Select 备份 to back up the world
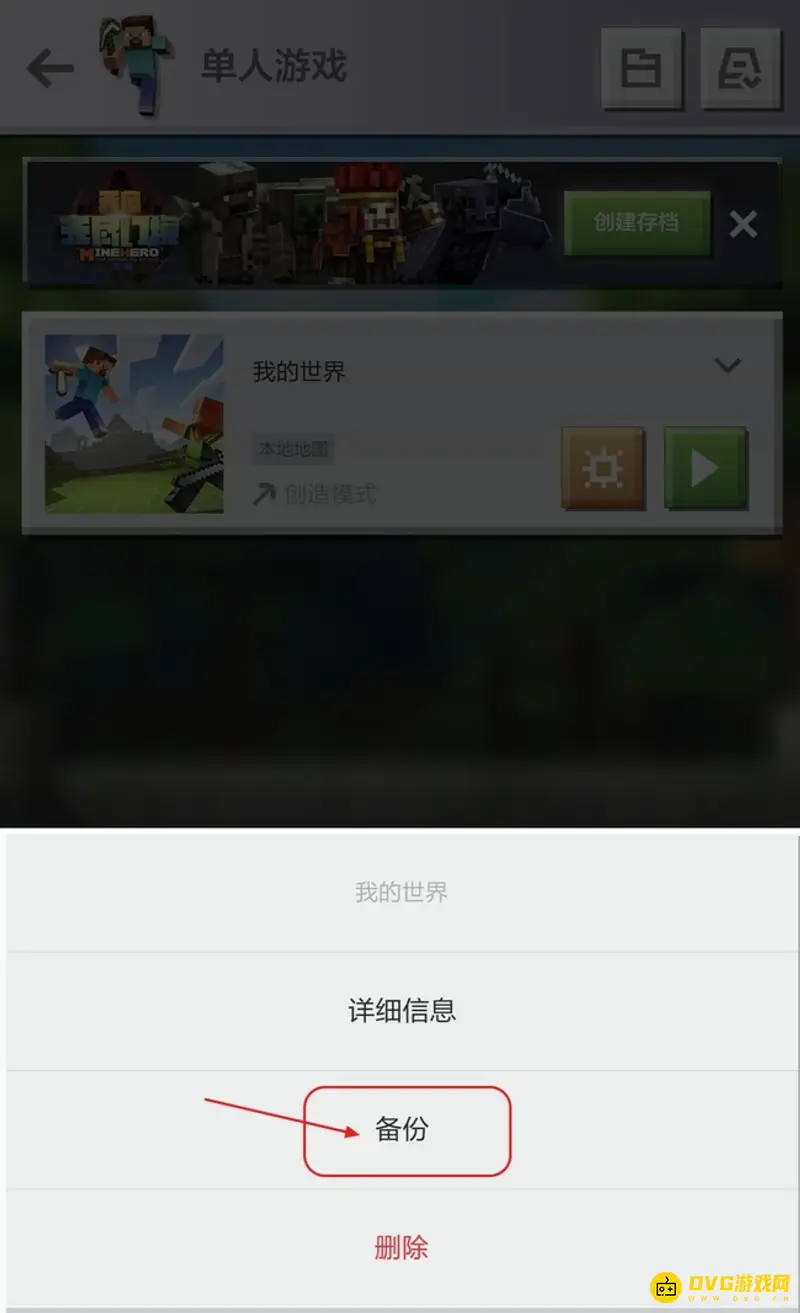The image size is (800, 1313). pos(402,1130)
